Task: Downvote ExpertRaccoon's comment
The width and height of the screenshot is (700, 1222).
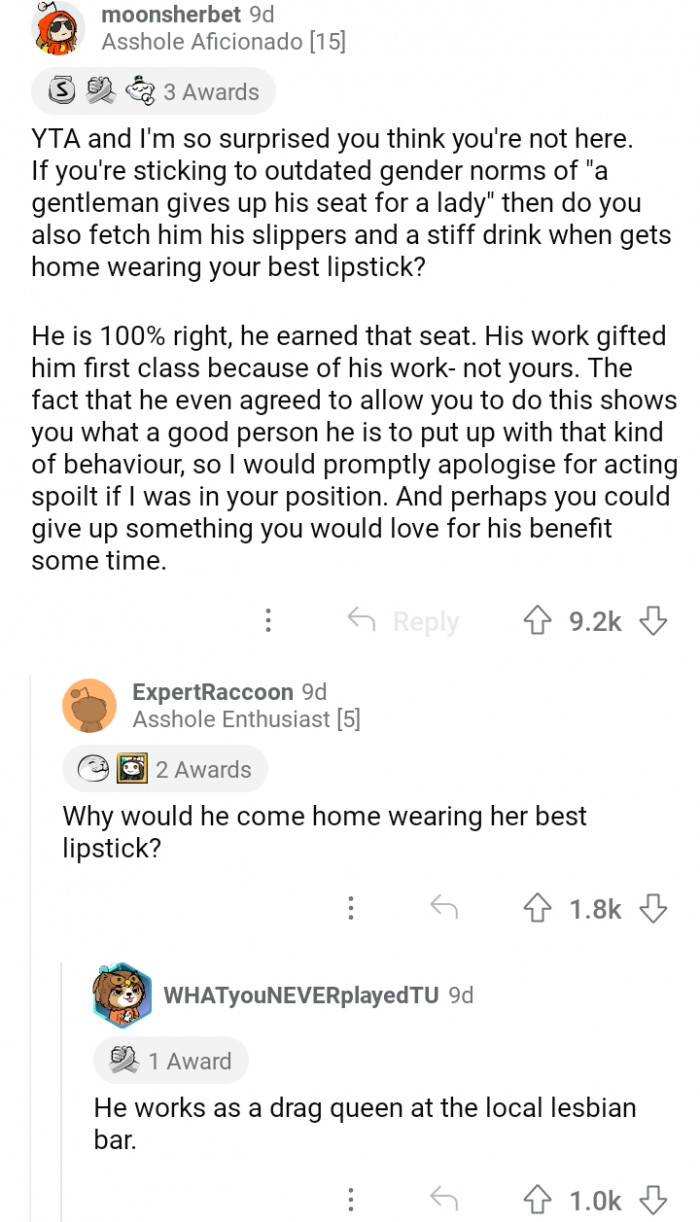Action: point(653,908)
